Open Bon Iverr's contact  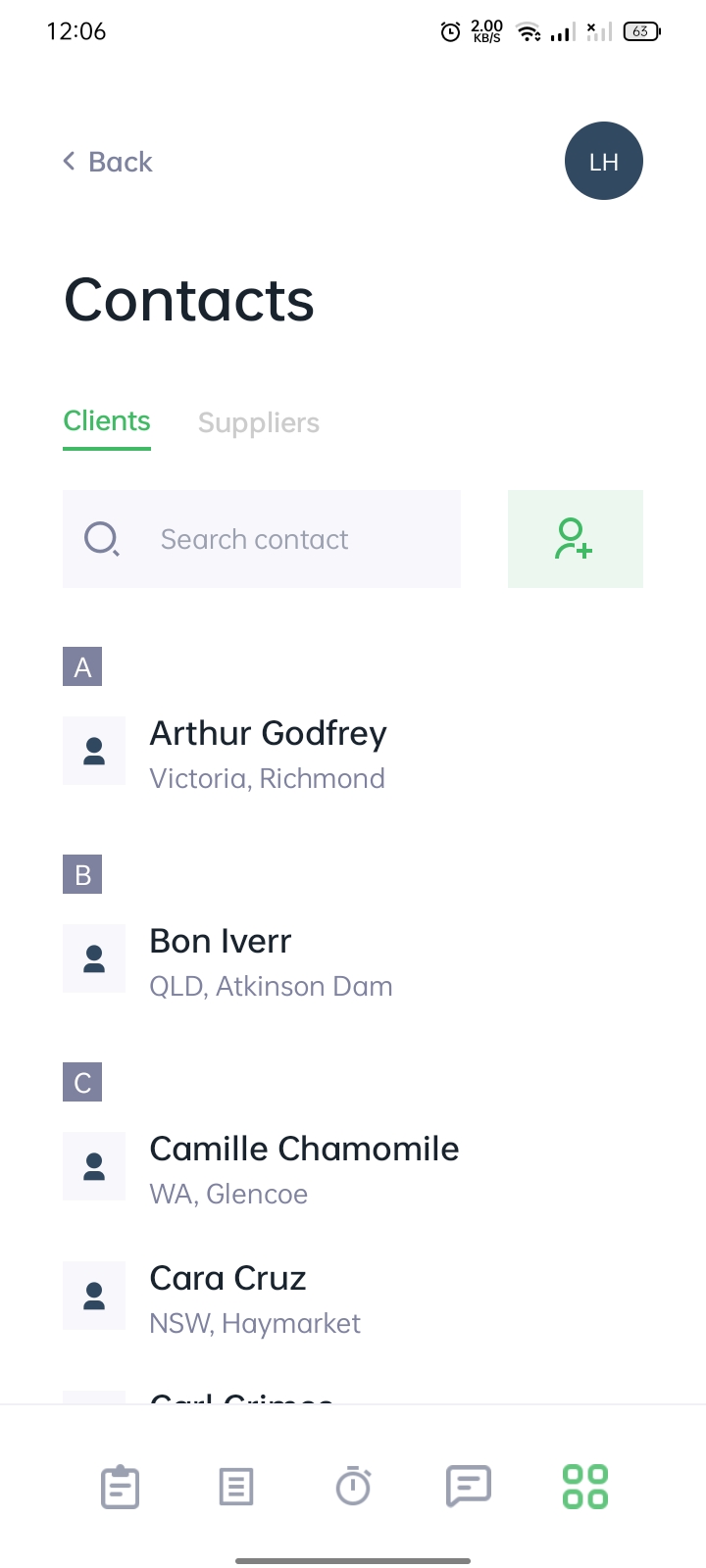pyautogui.click(x=353, y=960)
